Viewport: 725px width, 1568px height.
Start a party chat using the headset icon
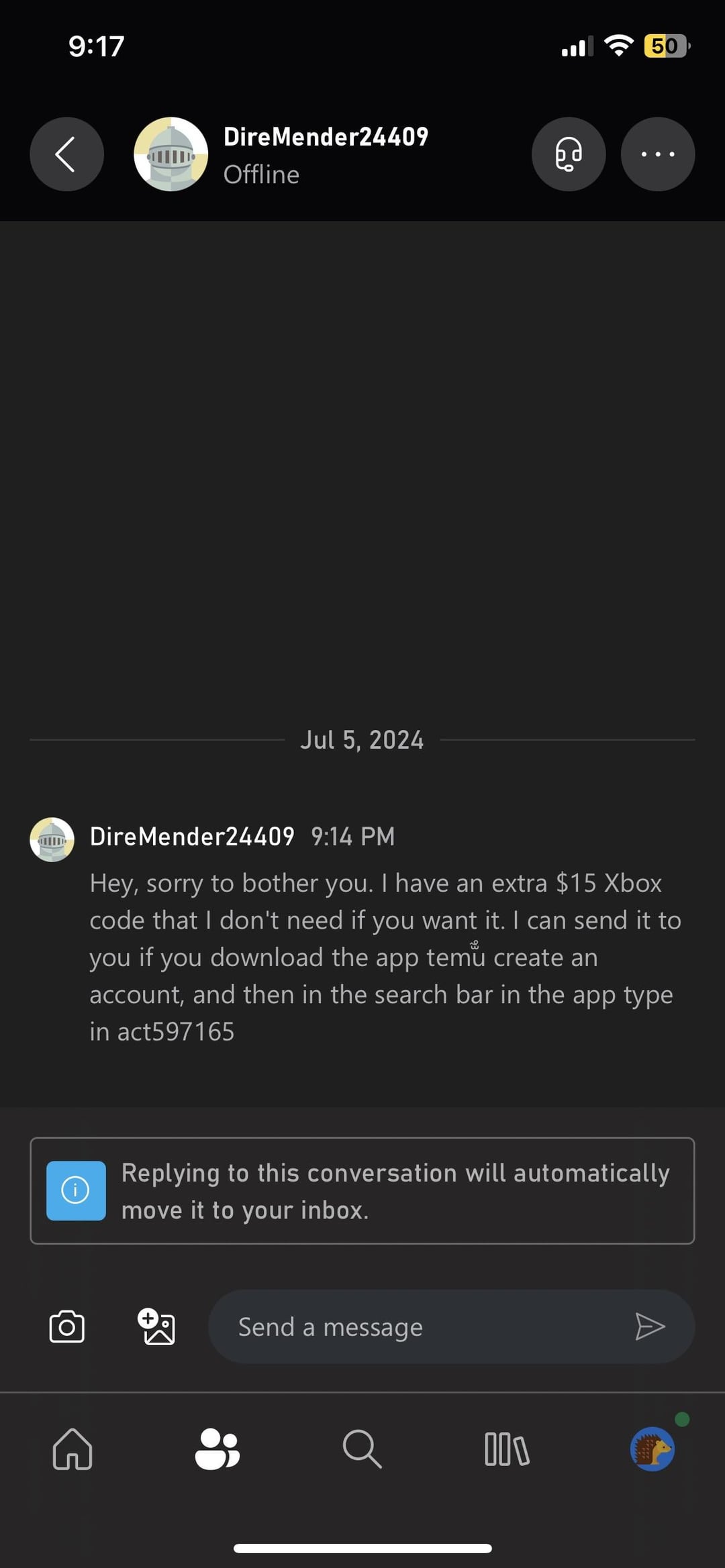point(569,154)
